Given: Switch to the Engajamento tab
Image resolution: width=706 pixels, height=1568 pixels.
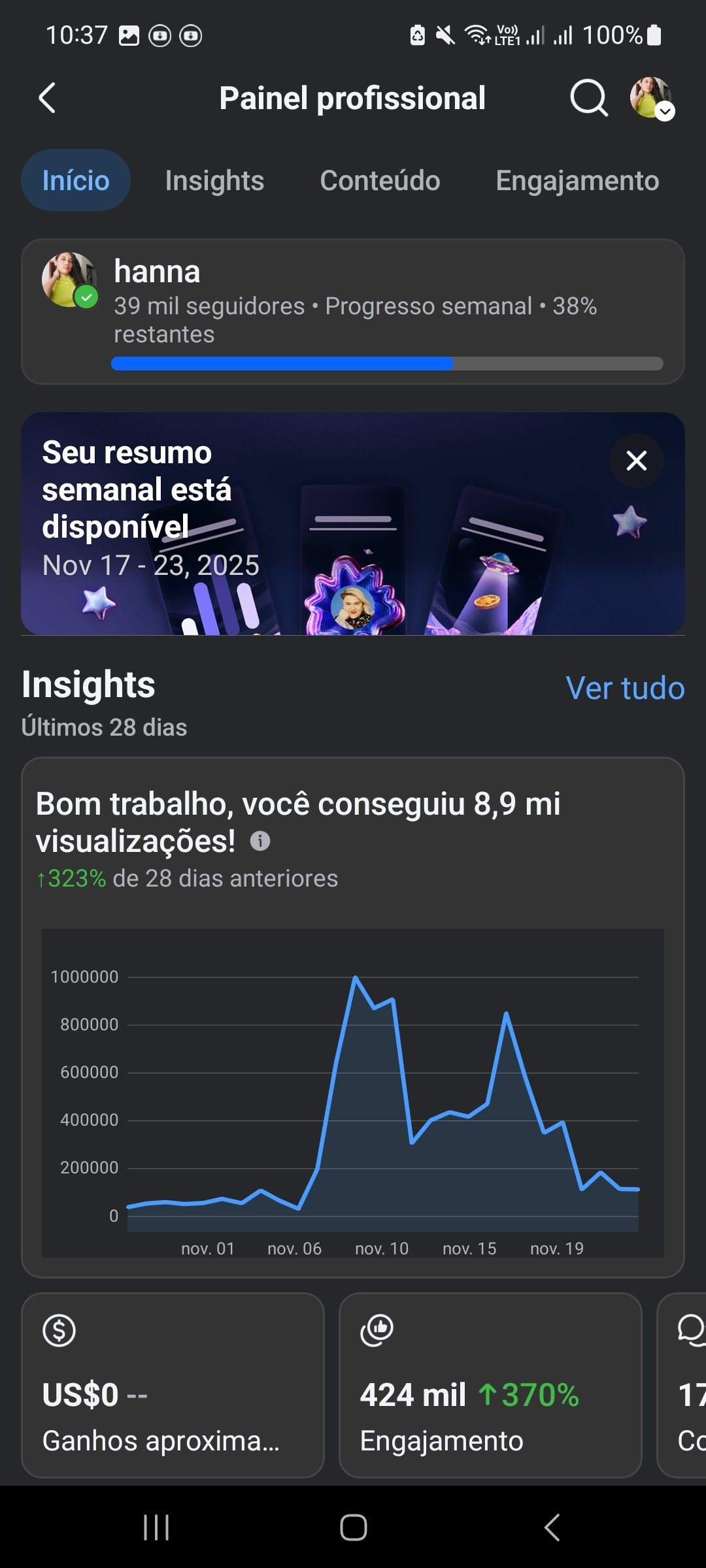Looking at the screenshot, I should (577, 180).
